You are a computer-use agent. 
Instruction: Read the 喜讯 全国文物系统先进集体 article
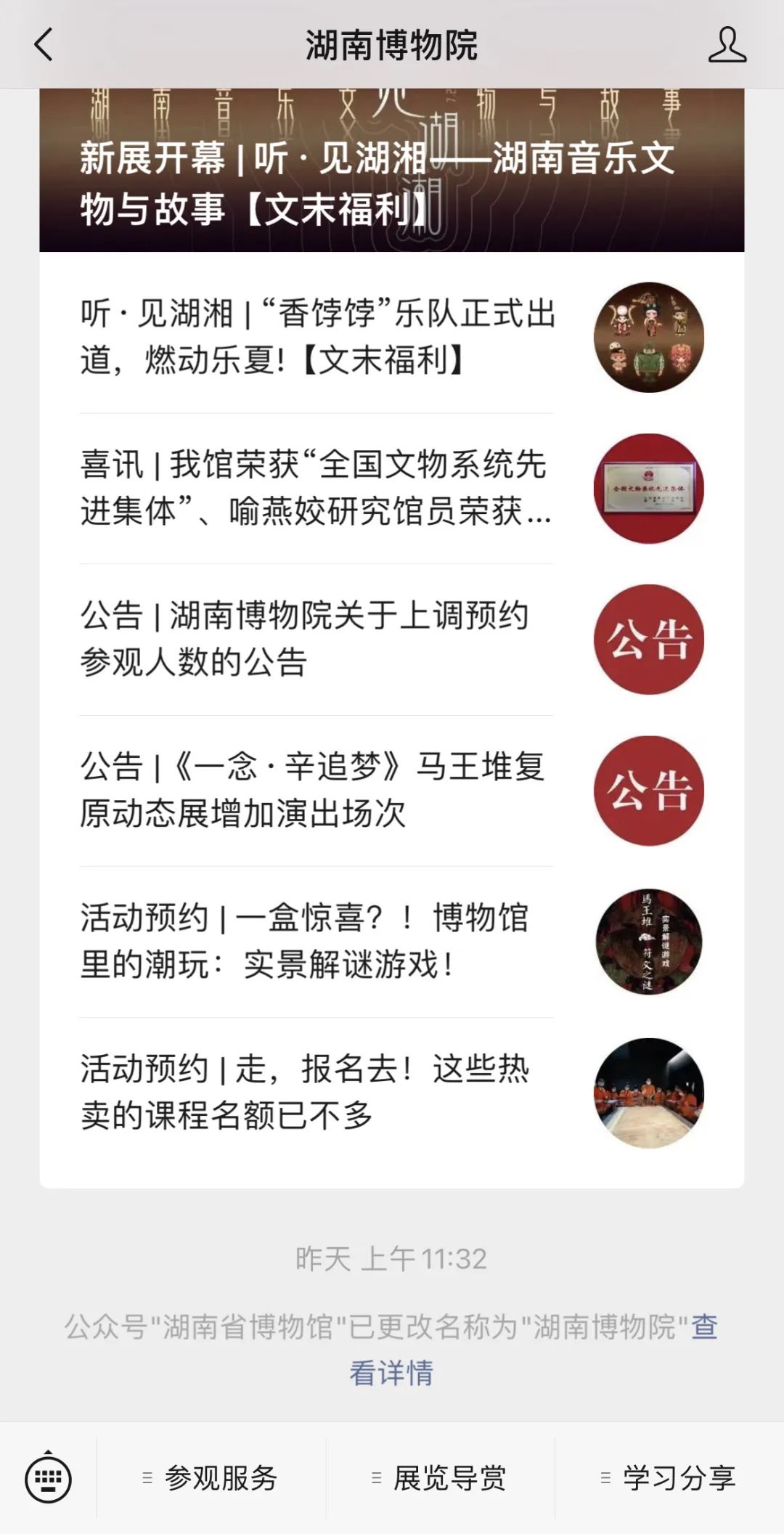click(392, 488)
